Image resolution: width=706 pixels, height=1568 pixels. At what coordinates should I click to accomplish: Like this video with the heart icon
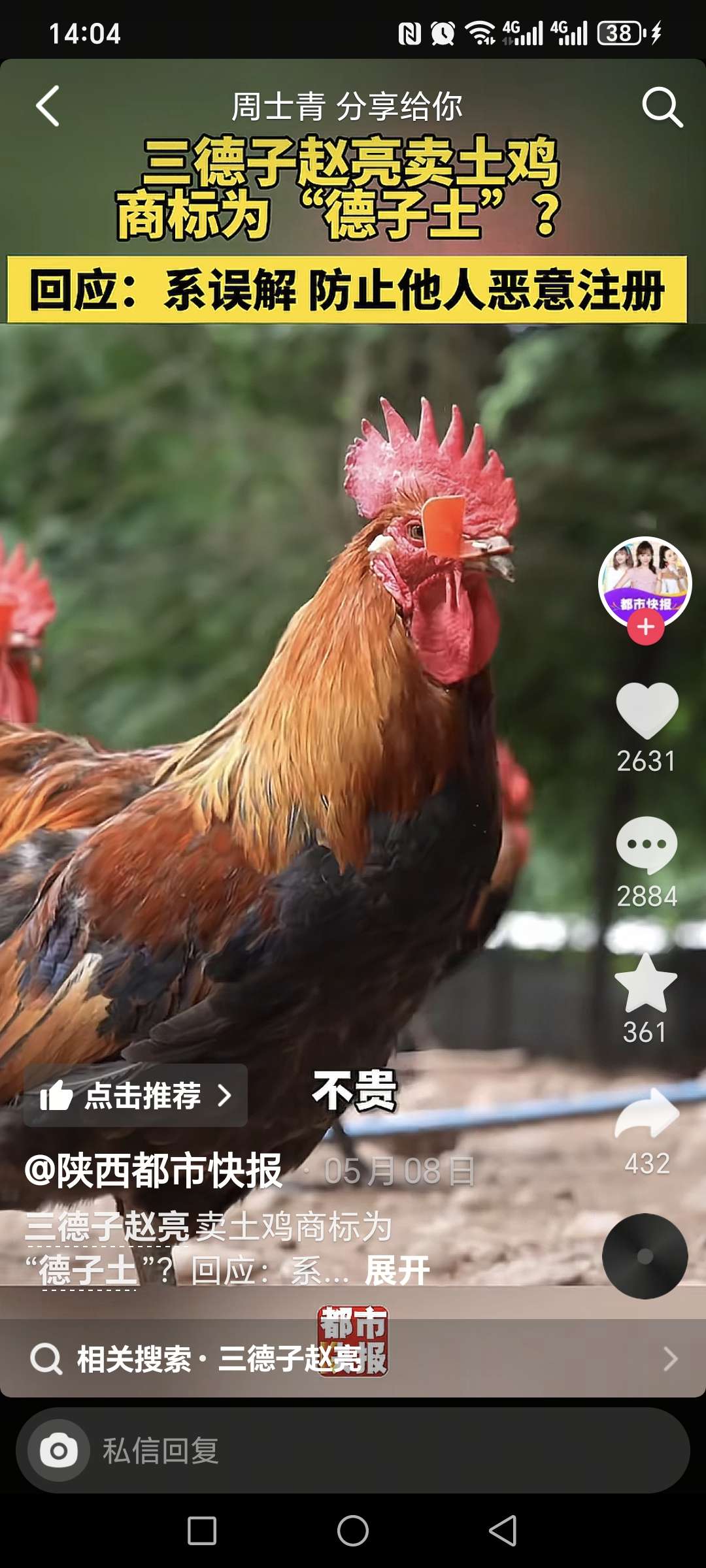(x=647, y=710)
